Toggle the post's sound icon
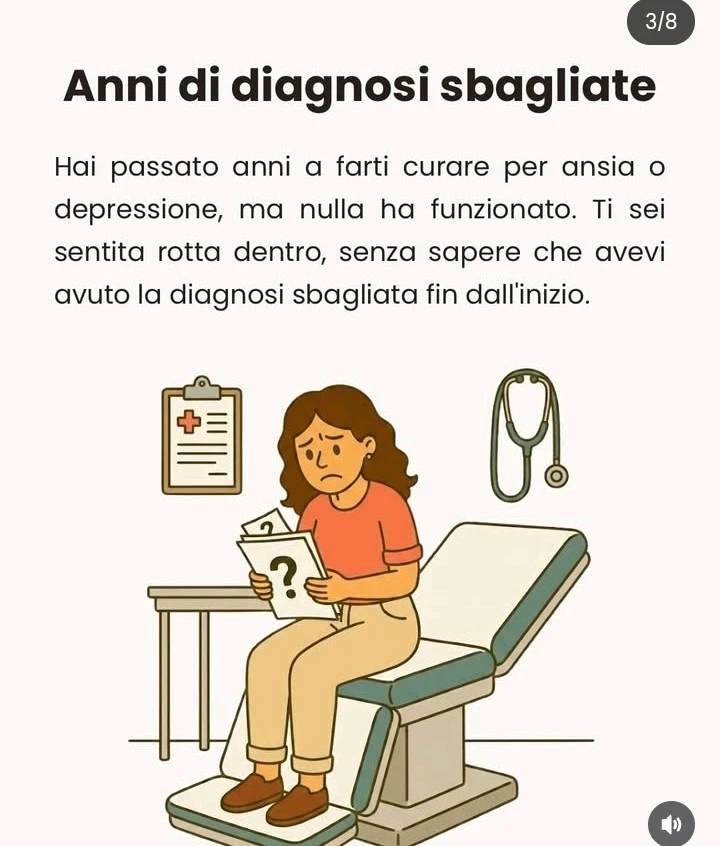Screen dimensions: 720x846 (671, 823)
